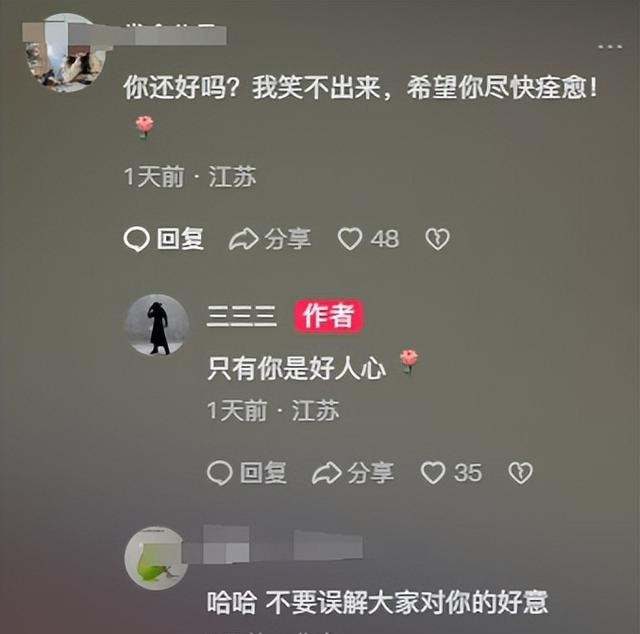
Task: Share the 希望你尽快痊愈 comment
Action: tap(270, 238)
